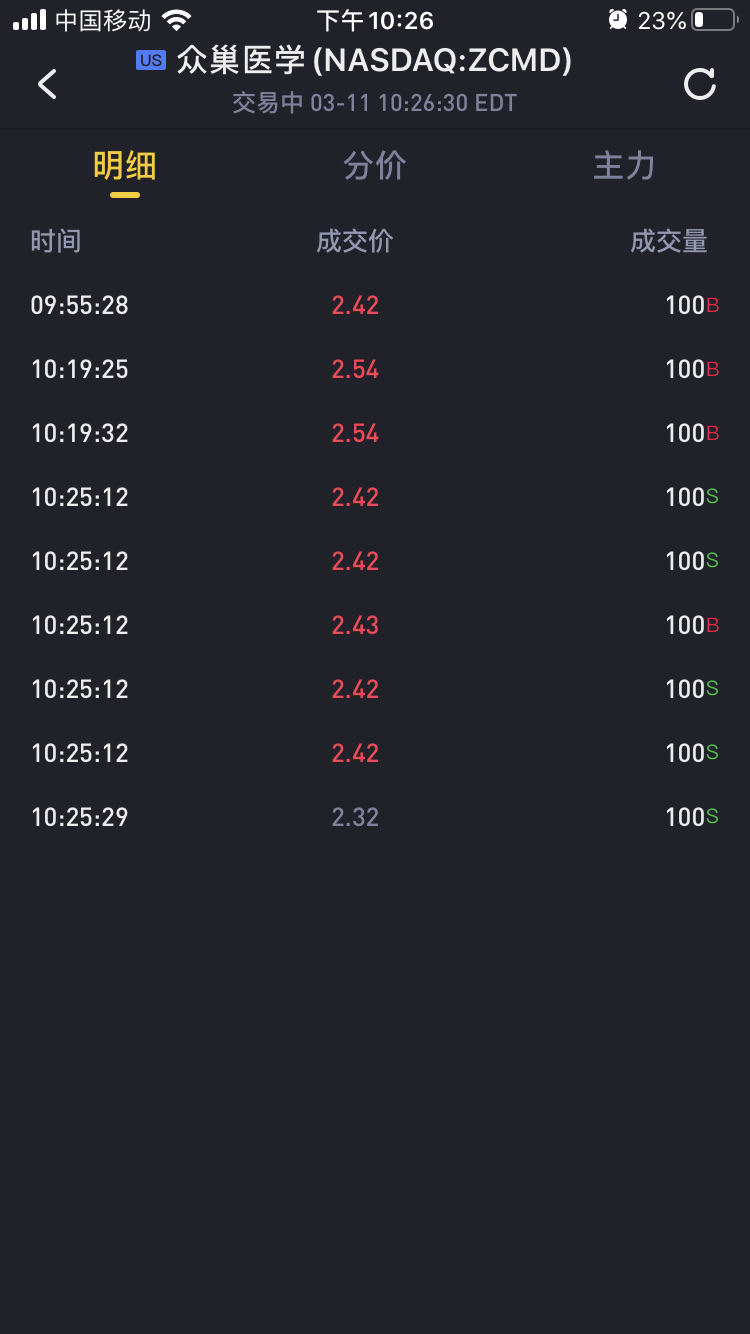Switch to the 分价 tab
This screenshot has width=750, height=1334.
click(375, 166)
